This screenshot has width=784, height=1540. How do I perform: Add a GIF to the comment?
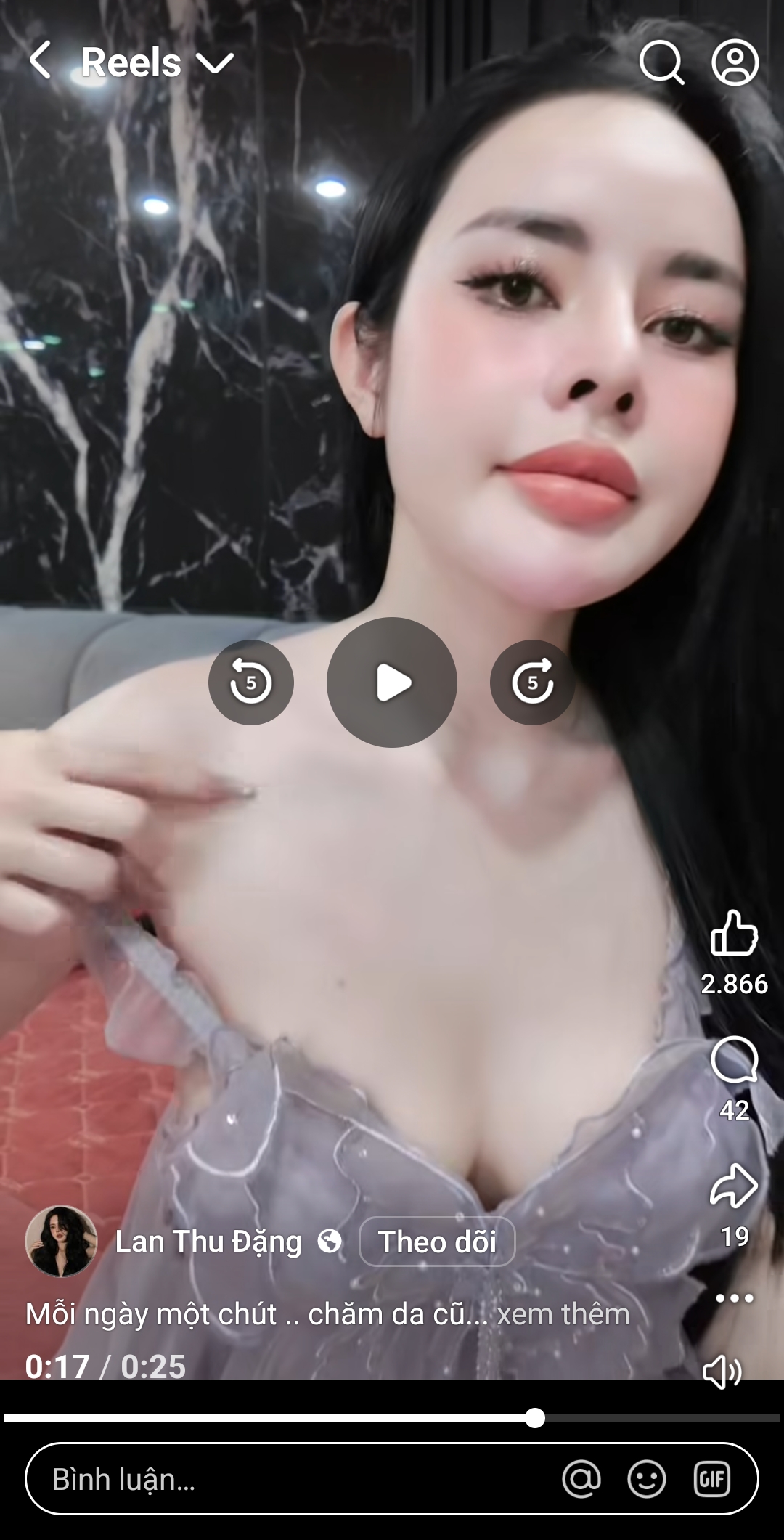[x=711, y=1479]
